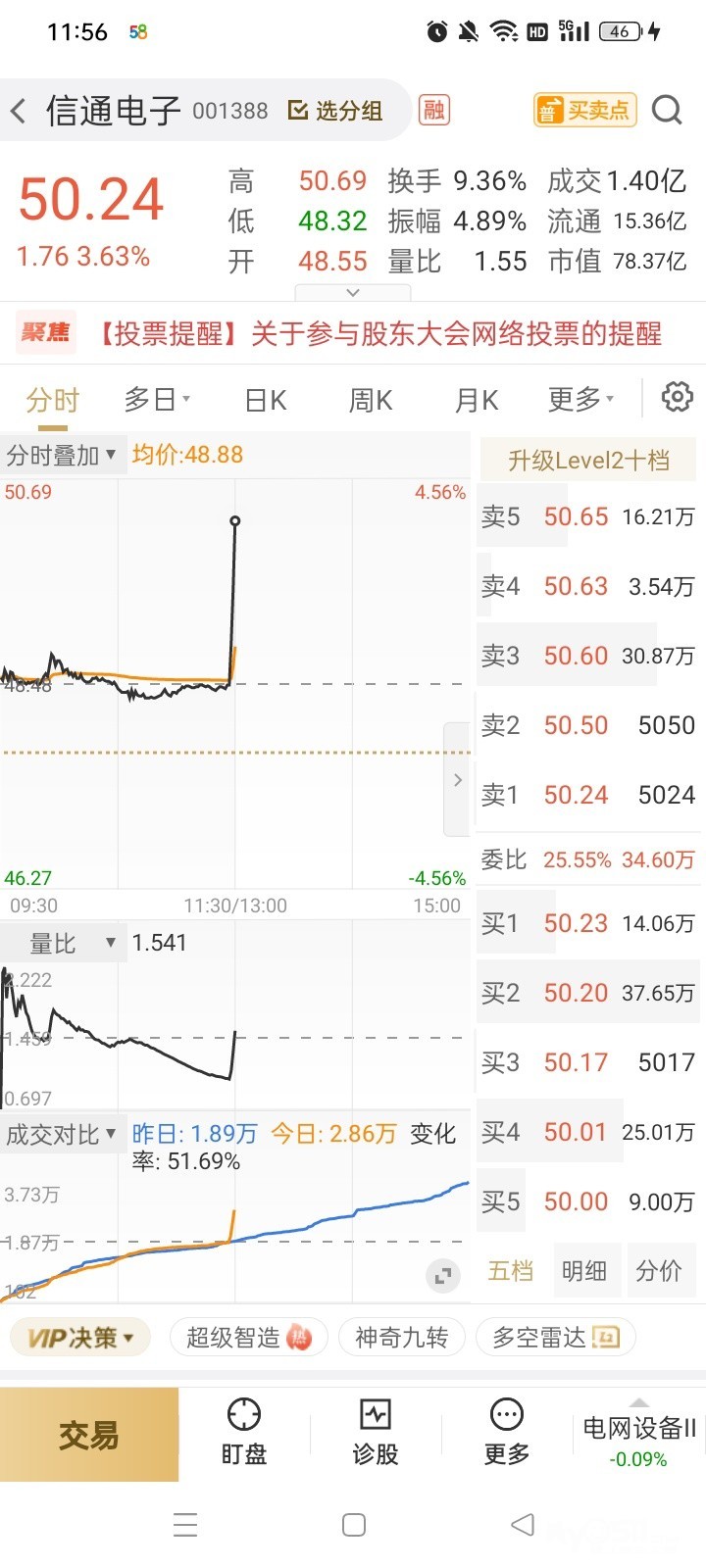The image size is (706, 1568).
Task: Expand the 分时叠加 dropdown
Action: click(62, 455)
